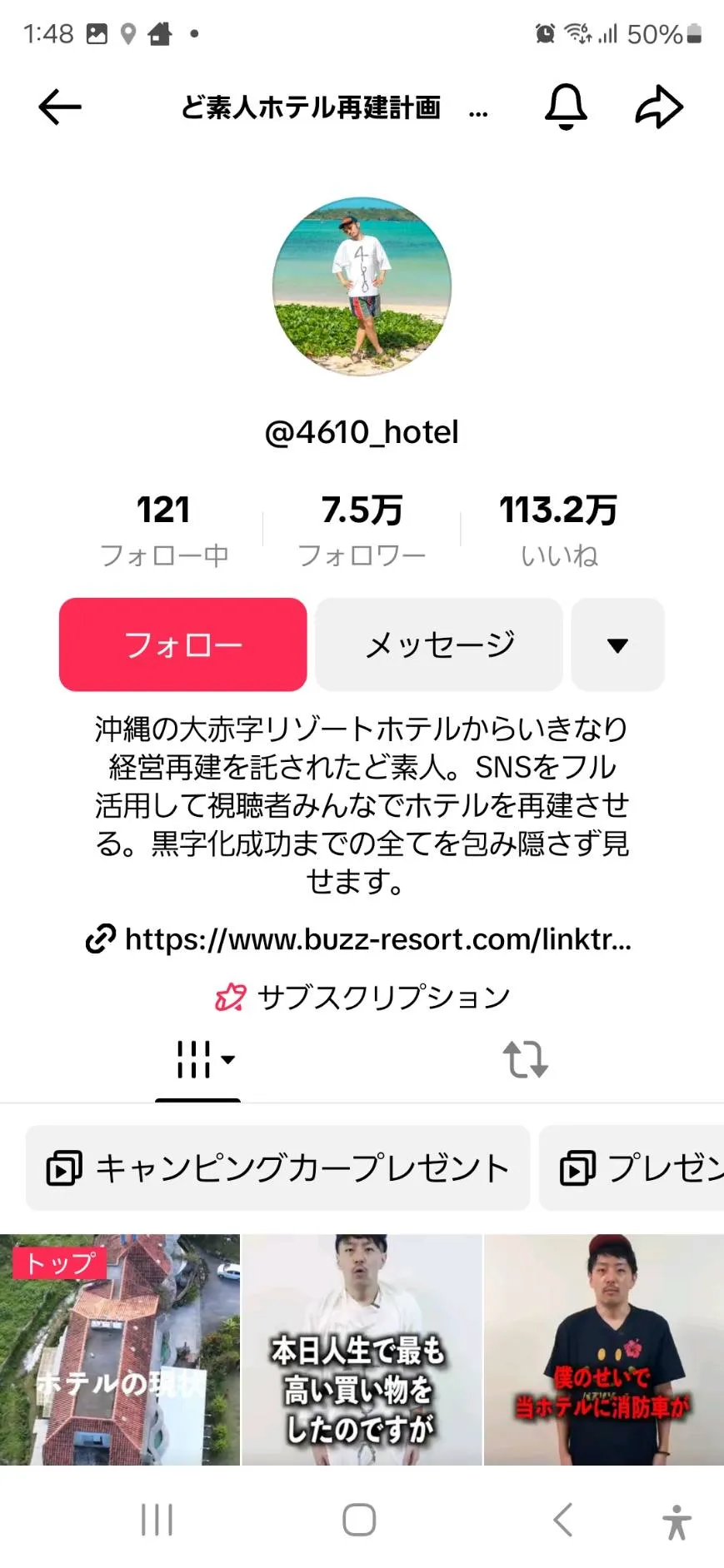
Task: Go back using the top-left arrow
Action: click(60, 107)
